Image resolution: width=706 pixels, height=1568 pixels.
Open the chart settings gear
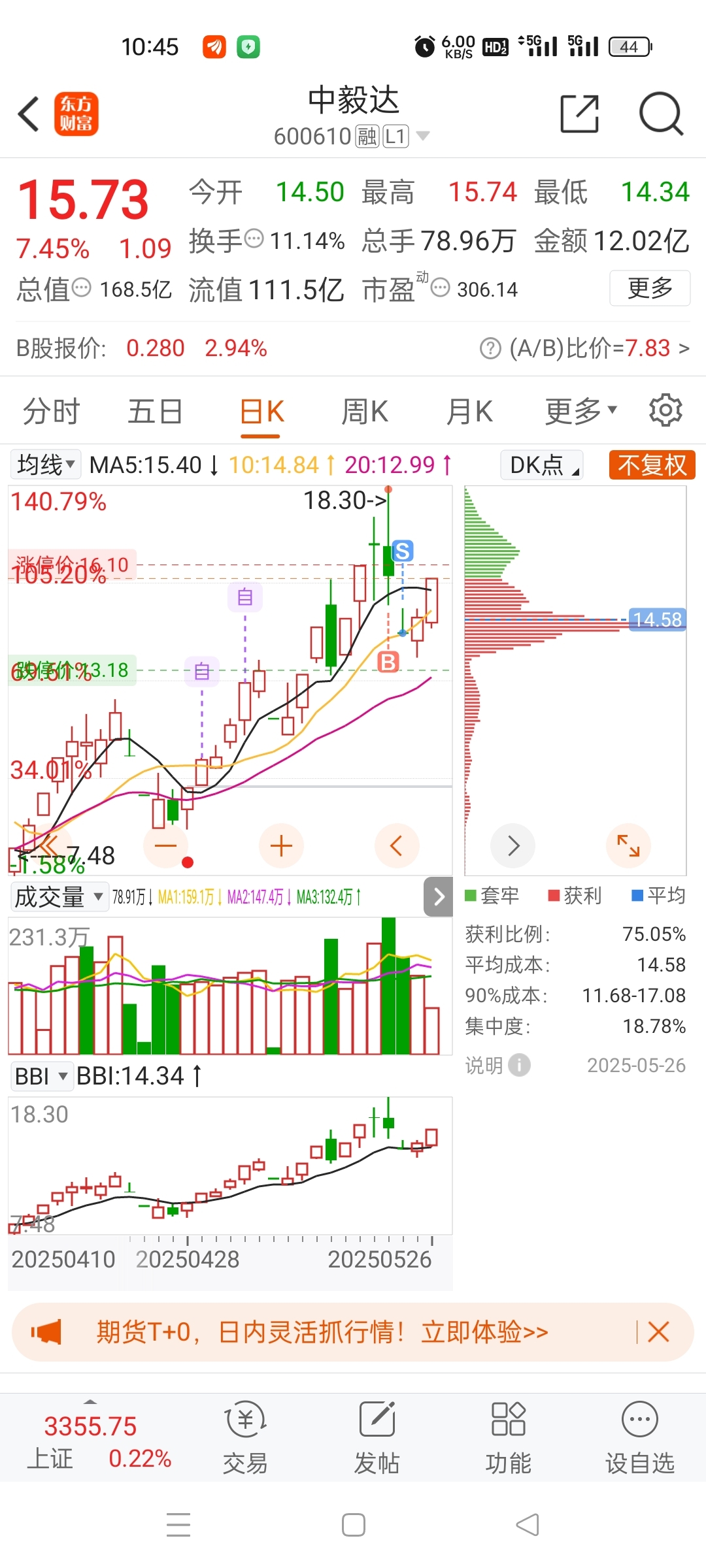coord(665,410)
